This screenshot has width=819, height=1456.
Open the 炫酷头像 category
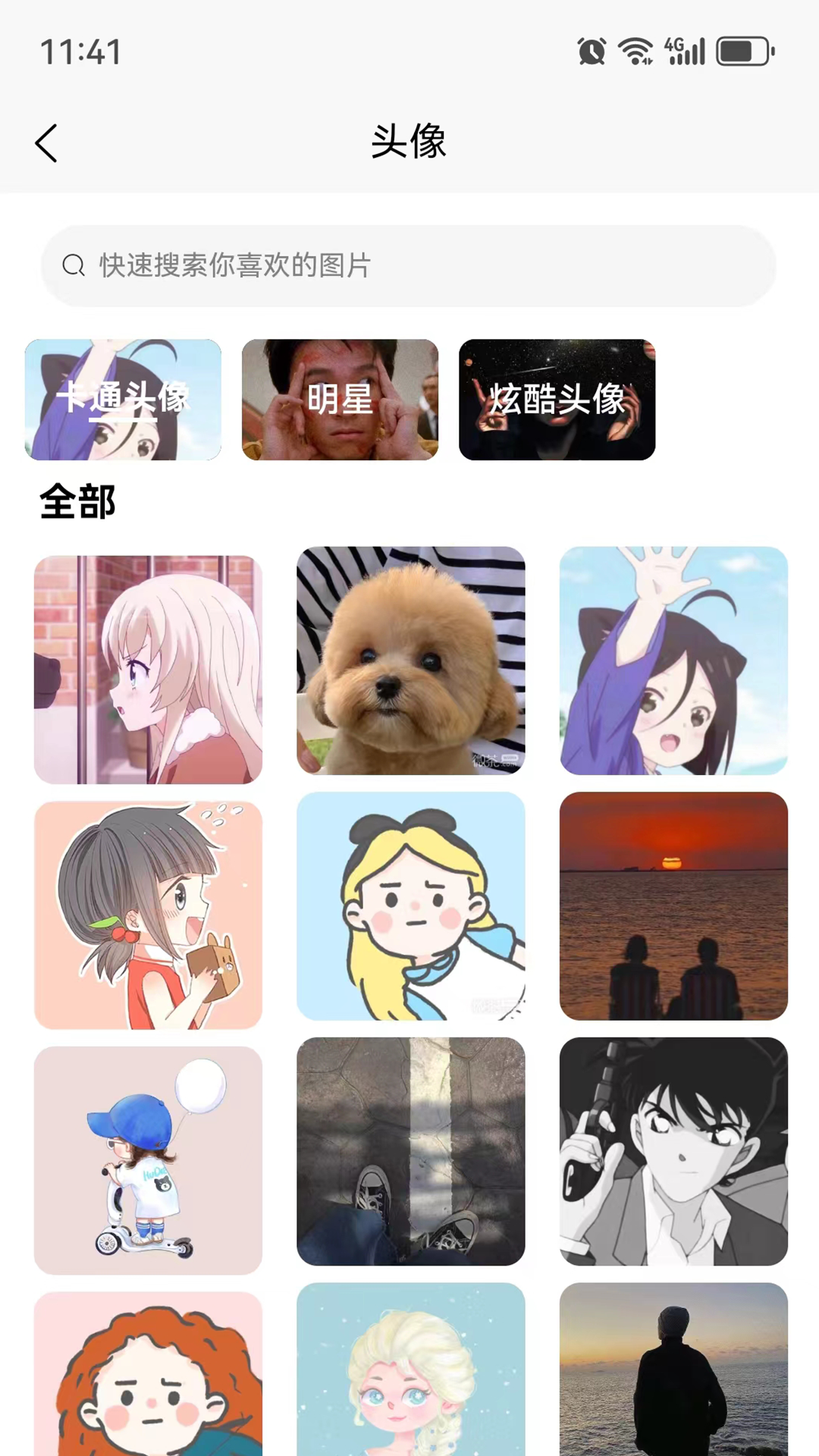tap(557, 400)
